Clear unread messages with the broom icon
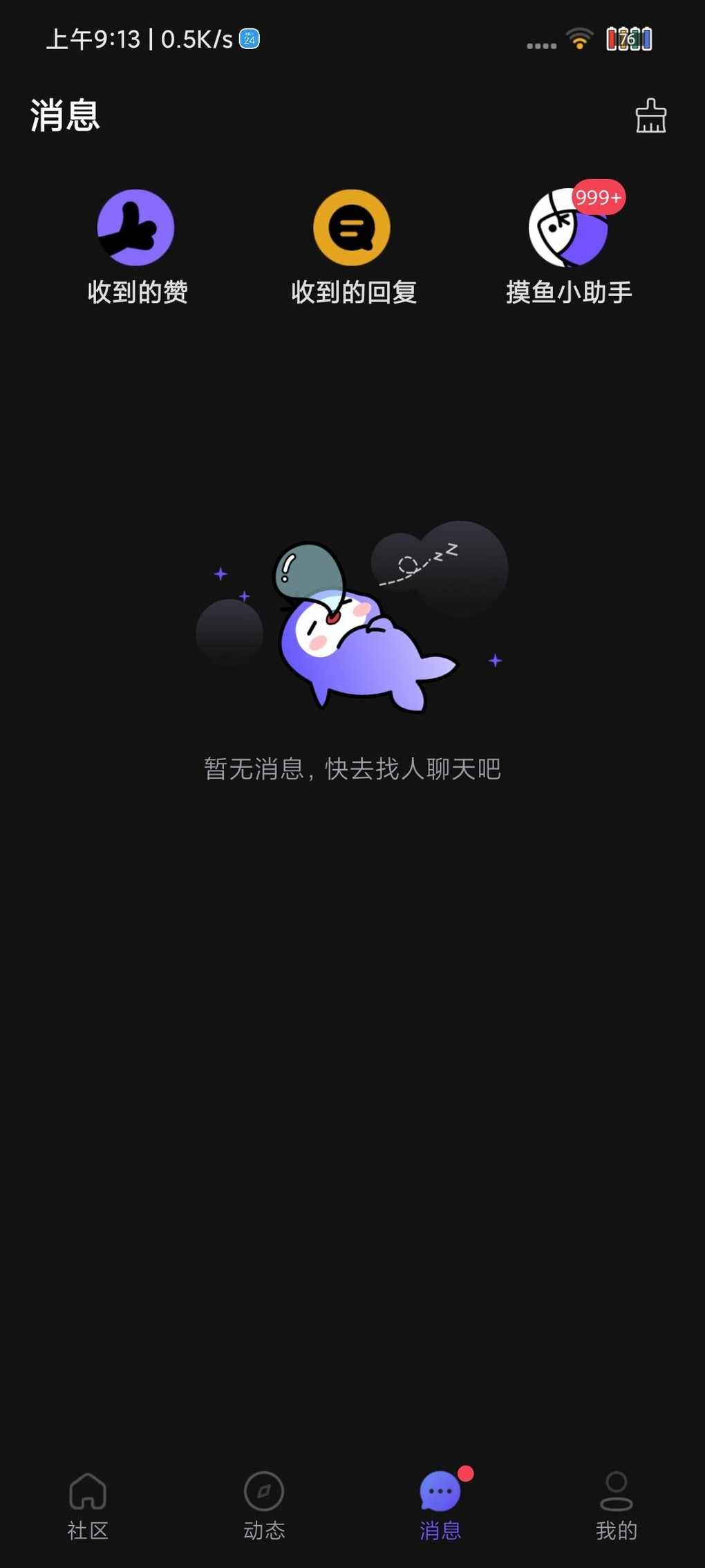The height and width of the screenshot is (1568, 705). (x=650, y=116)
